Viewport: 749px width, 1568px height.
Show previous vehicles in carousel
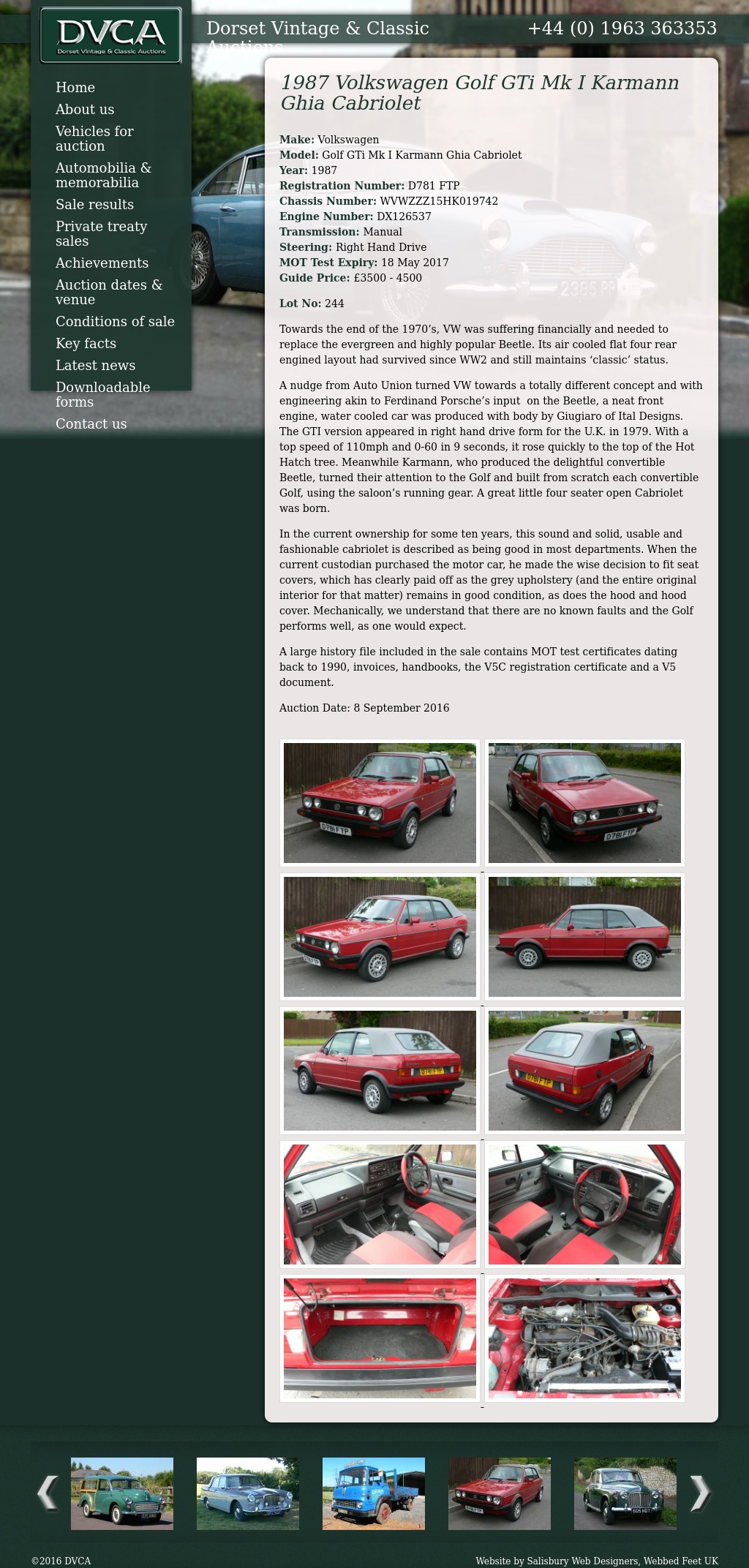48,1493
